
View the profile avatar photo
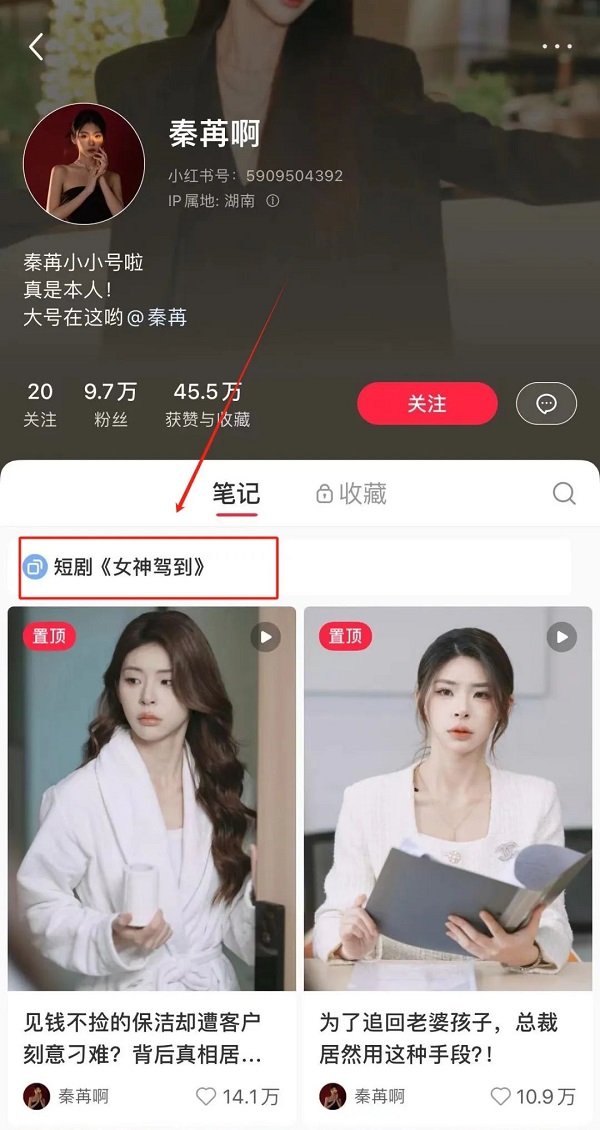pyautogui.click(x=84, y=163)
